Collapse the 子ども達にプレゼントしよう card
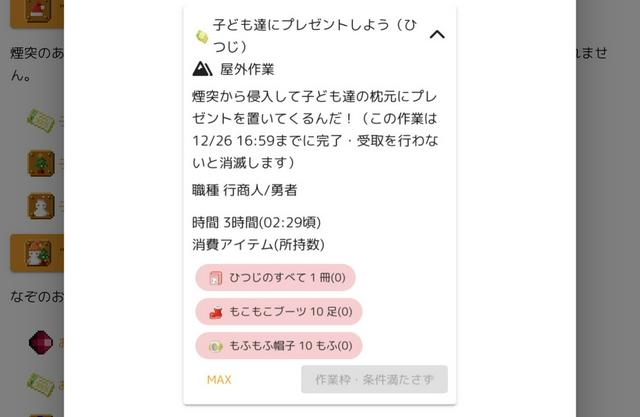Viewport: 640px width, 417px height. (436, 34)
